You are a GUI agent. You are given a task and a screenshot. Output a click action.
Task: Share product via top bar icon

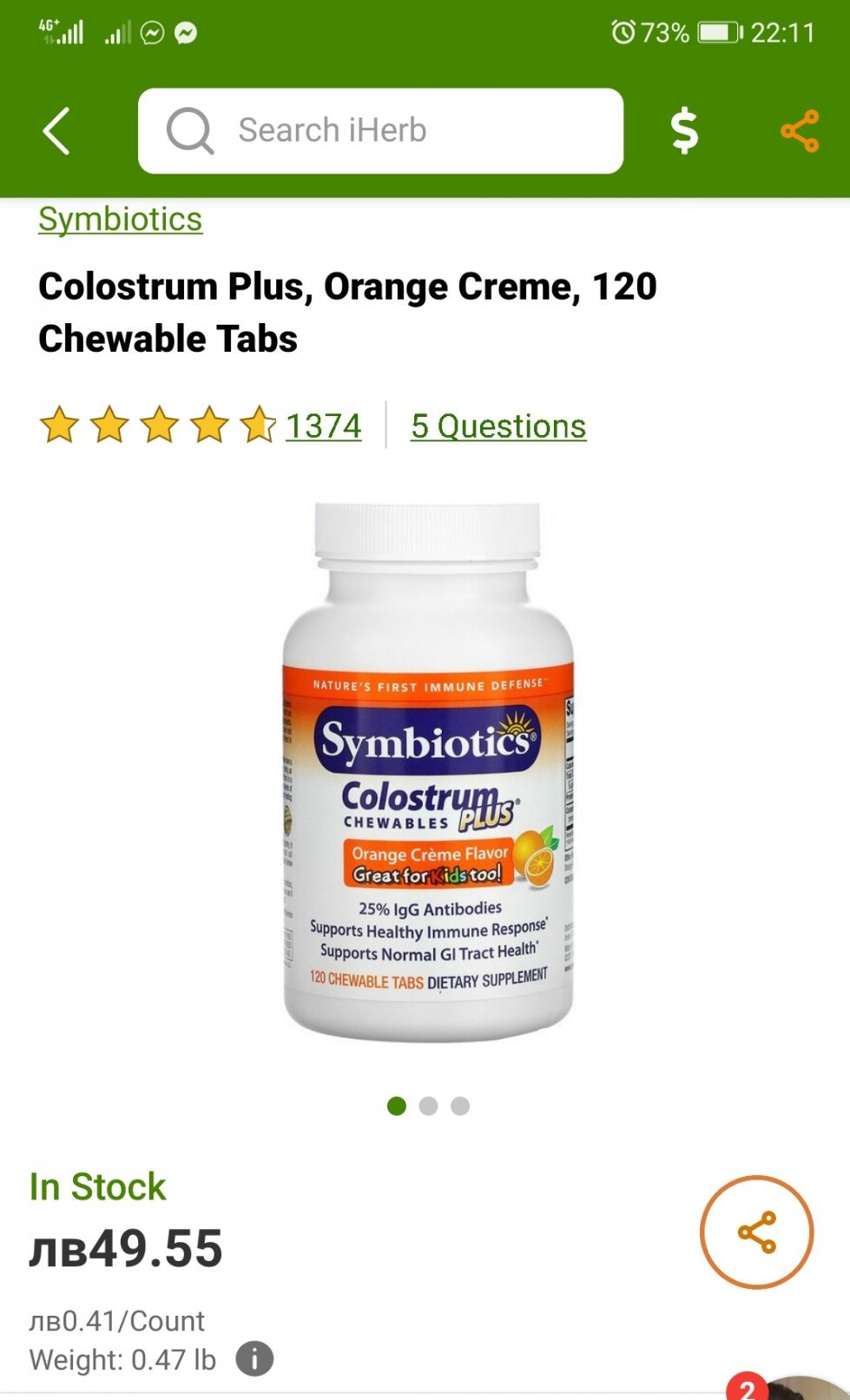pyautogui.click(x=799, y=131)
